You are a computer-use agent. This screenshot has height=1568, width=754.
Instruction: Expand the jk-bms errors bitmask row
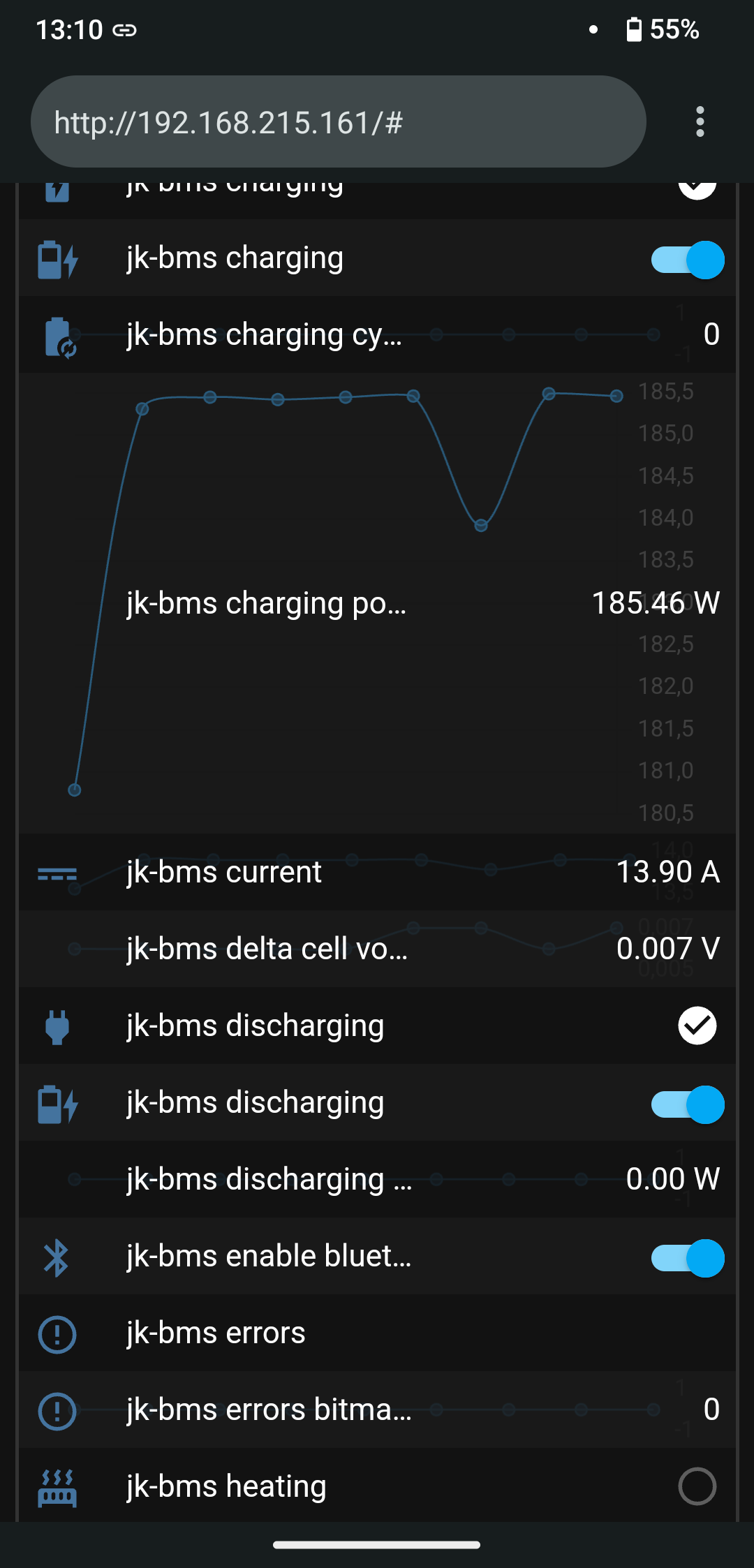[x=377, y=1410]
